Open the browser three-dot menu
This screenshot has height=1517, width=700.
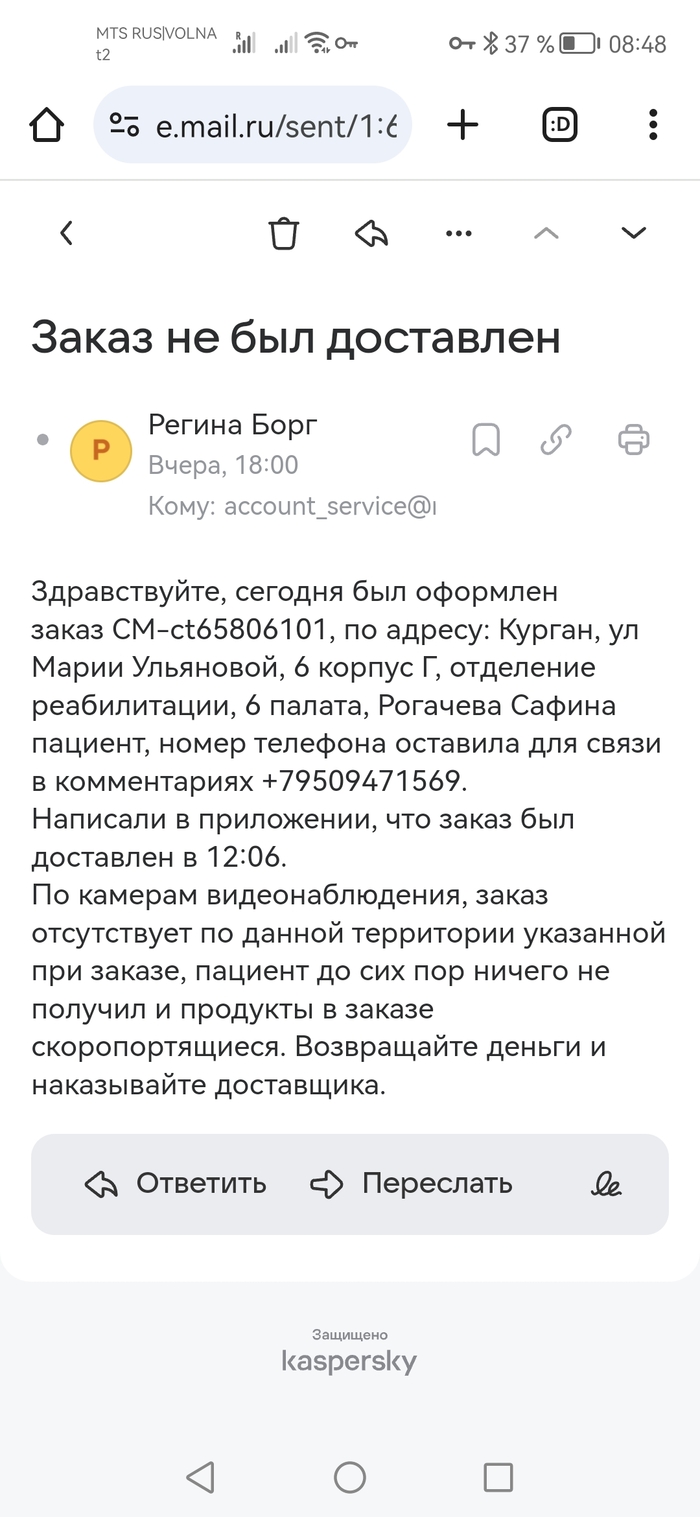click(652, 126)
